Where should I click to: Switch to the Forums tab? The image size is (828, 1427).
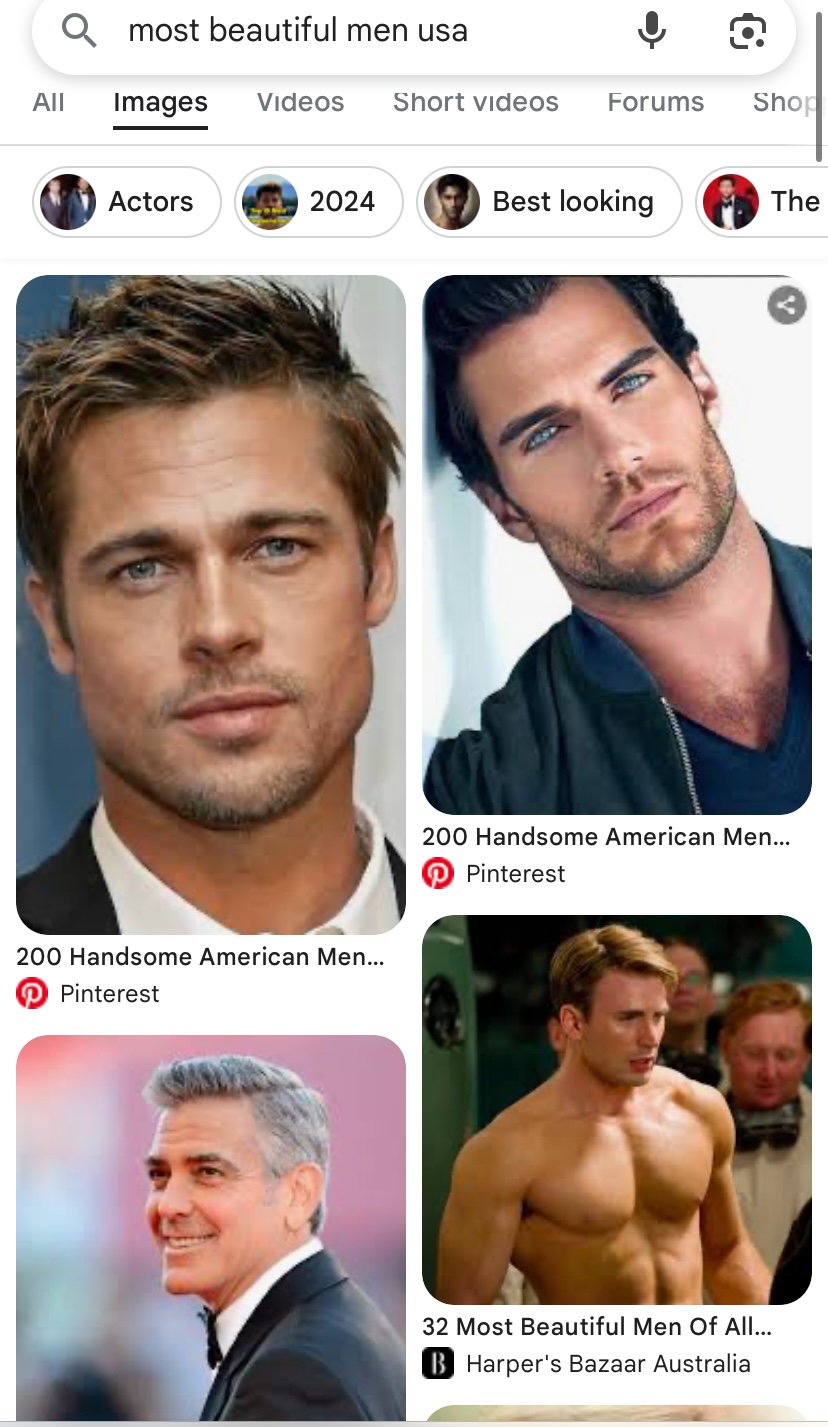656,102
